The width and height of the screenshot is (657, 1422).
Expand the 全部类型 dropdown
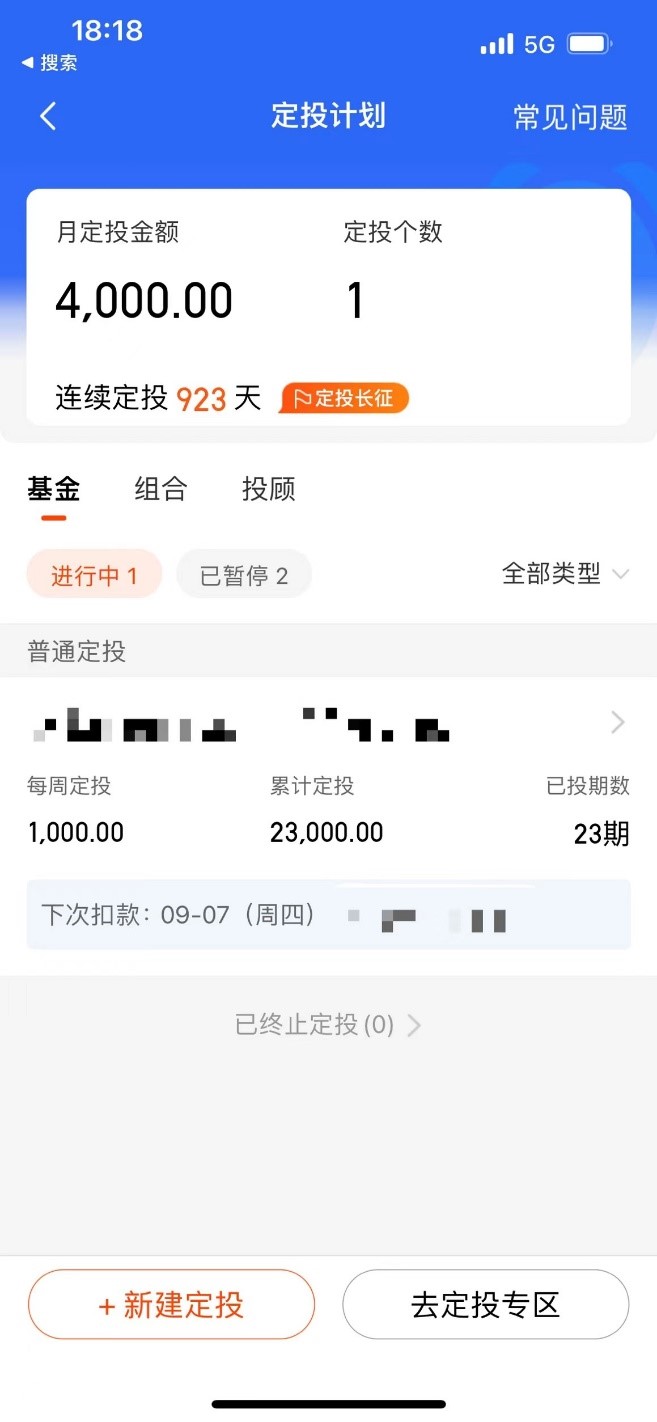tap(565, 574)
